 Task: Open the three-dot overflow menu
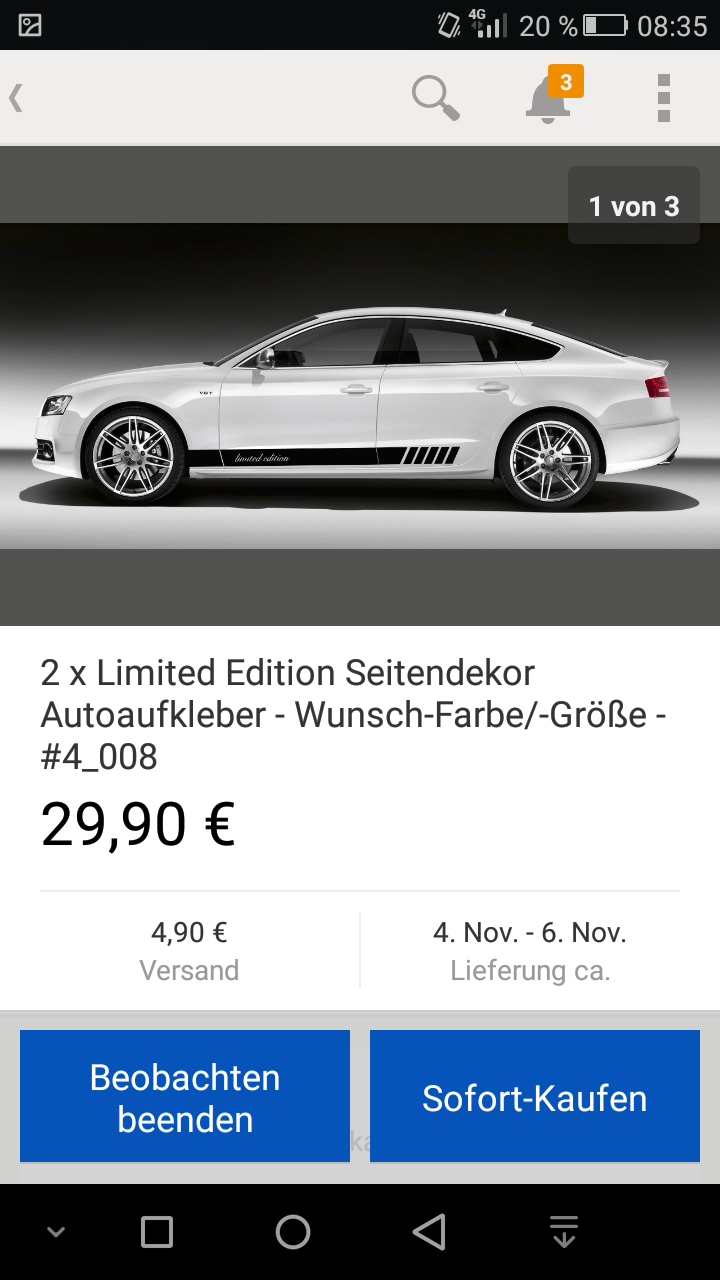tap(663, 98)
